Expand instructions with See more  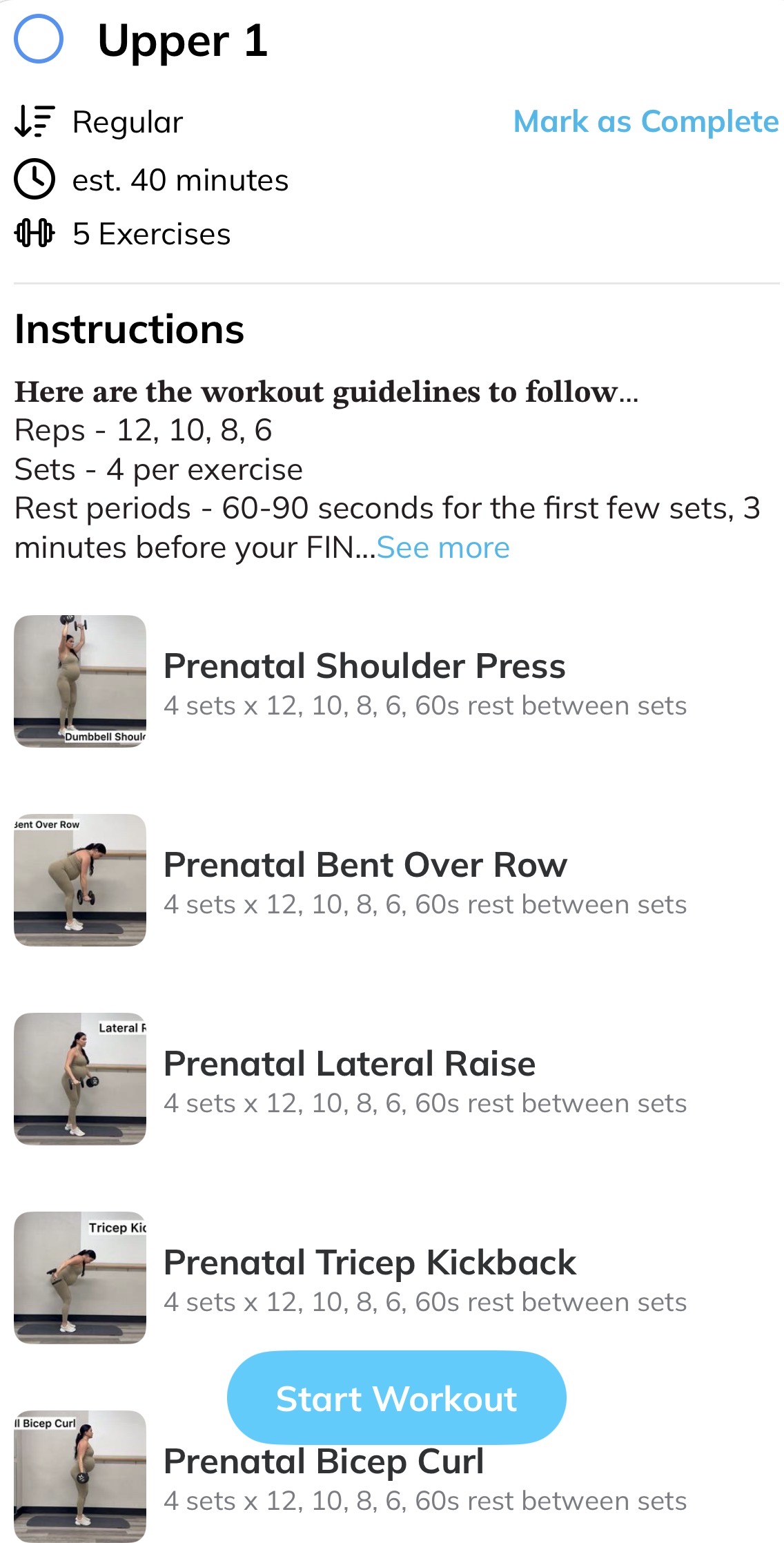[442, 547]
